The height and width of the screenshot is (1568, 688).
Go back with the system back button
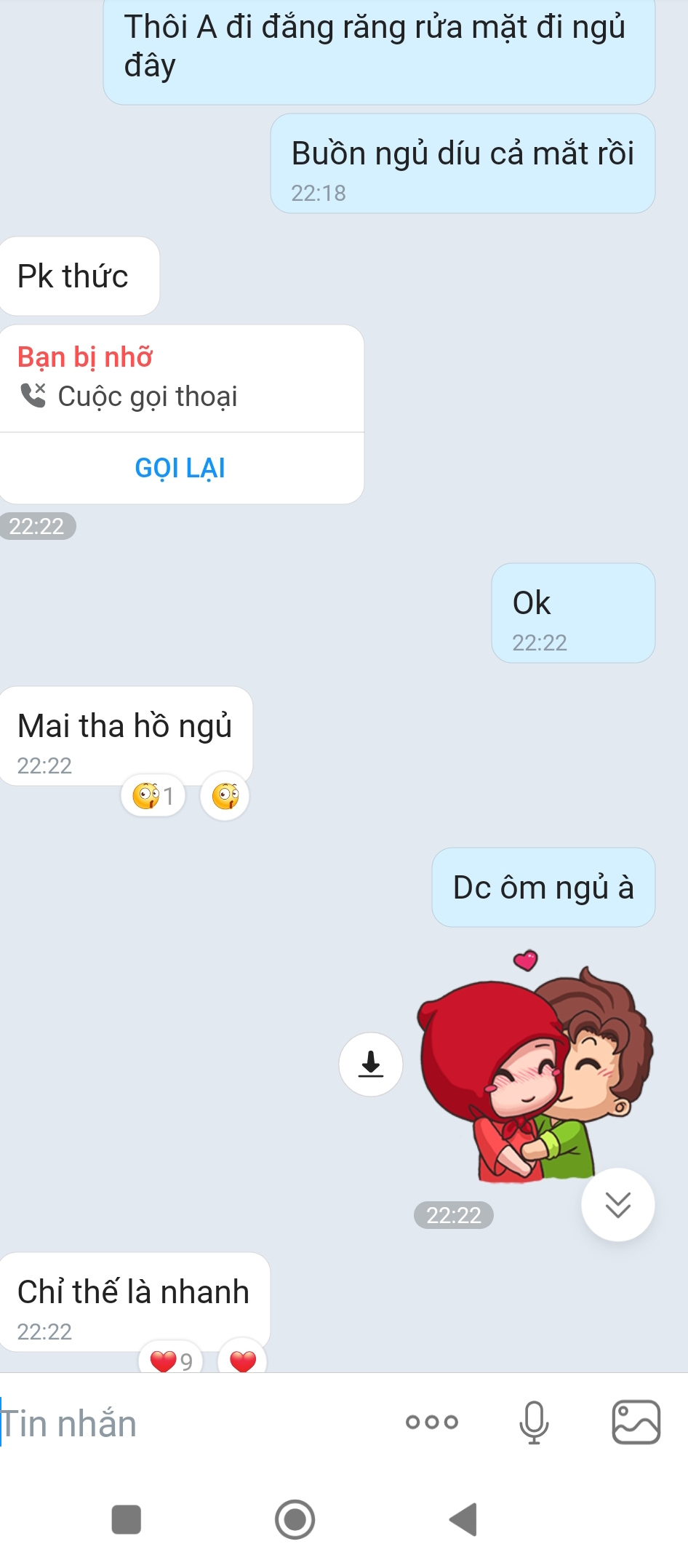click(463, 1519)
